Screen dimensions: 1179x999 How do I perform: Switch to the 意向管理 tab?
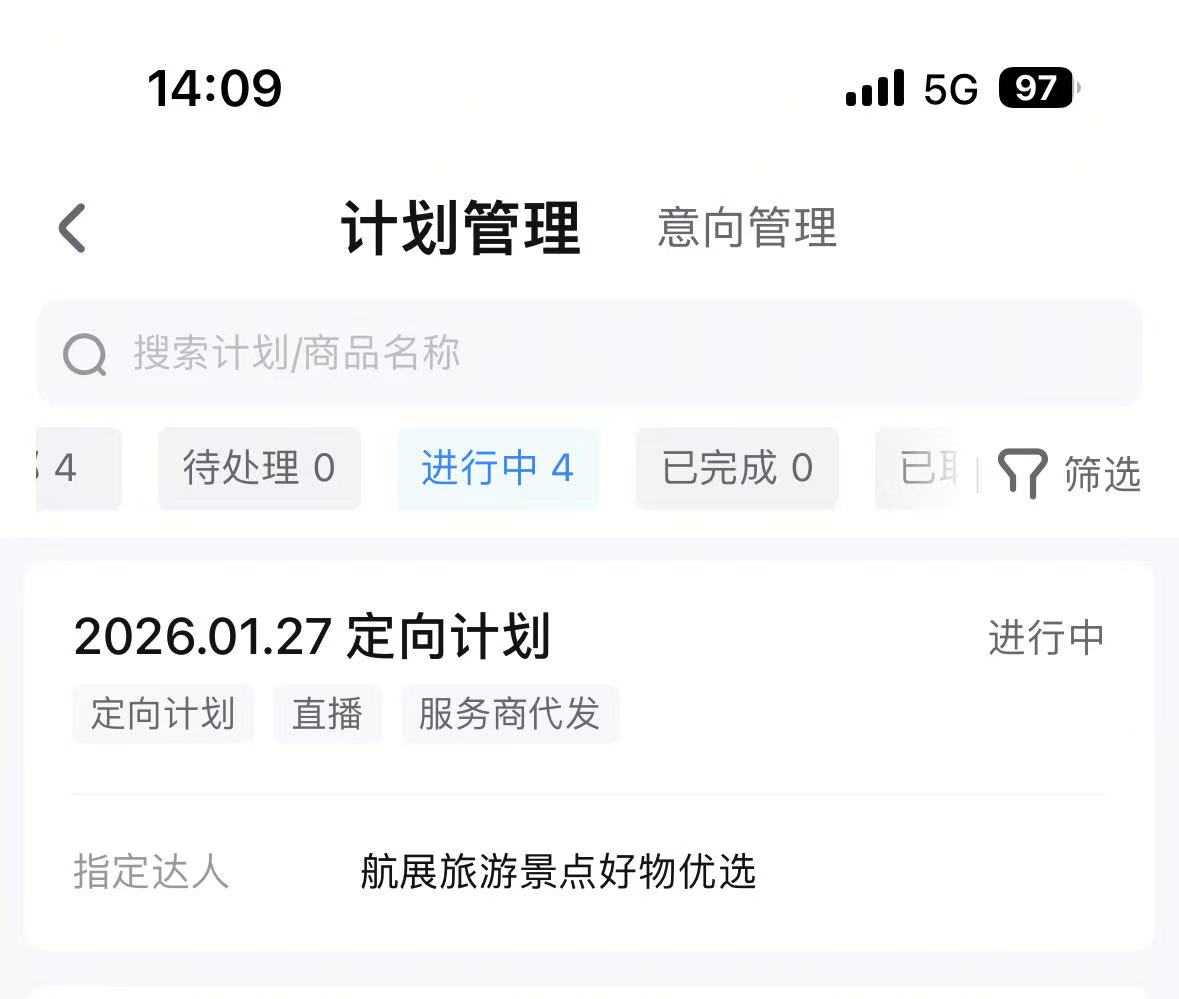coord(746,228)
